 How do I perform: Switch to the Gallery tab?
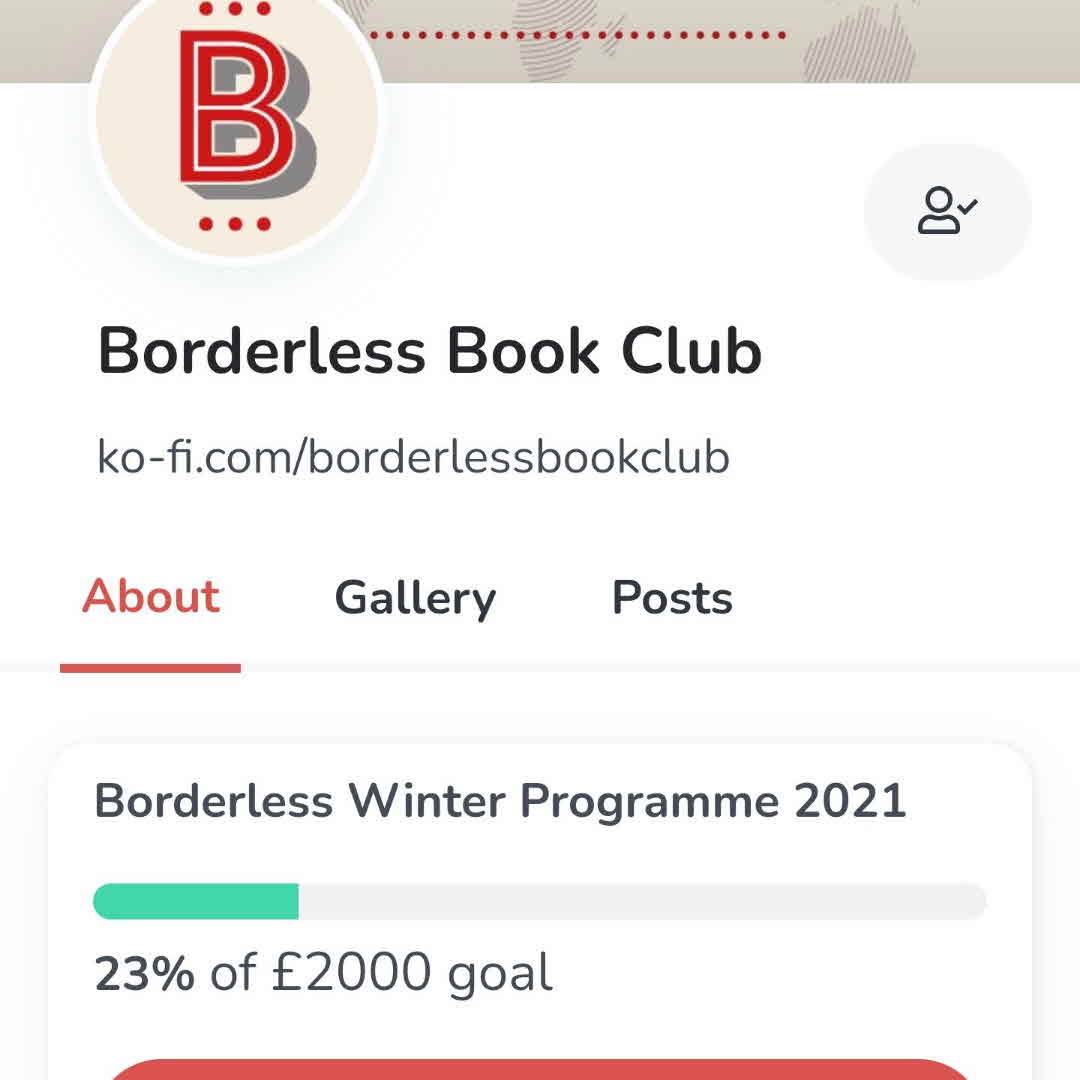tap(415, 599)
